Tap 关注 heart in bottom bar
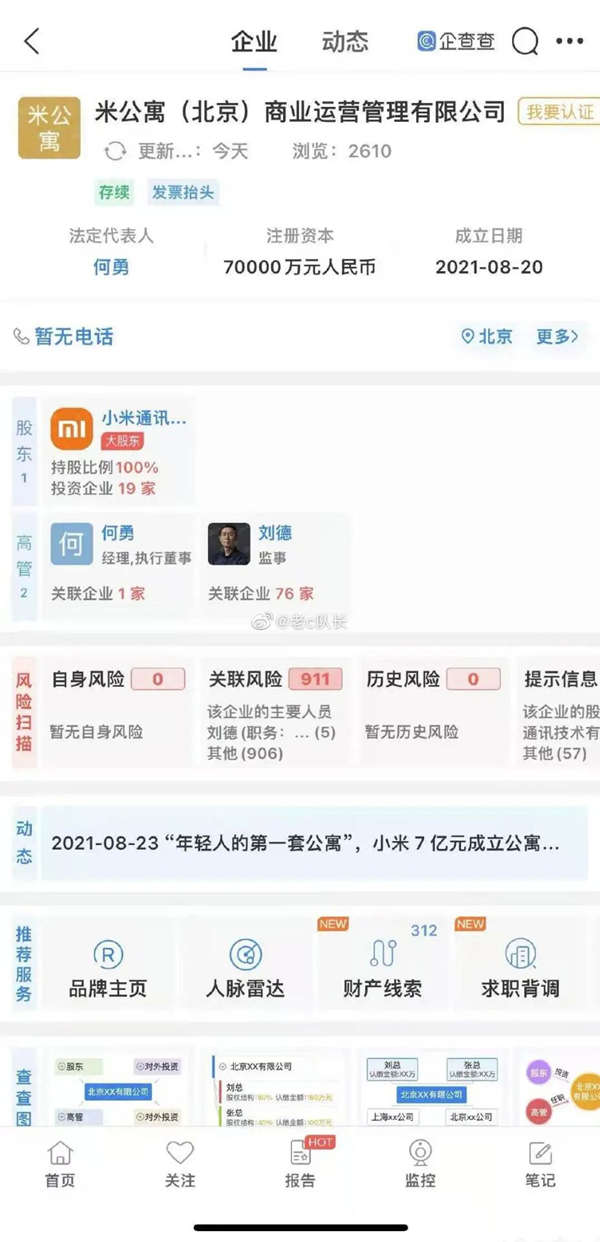 [180, 1165]
